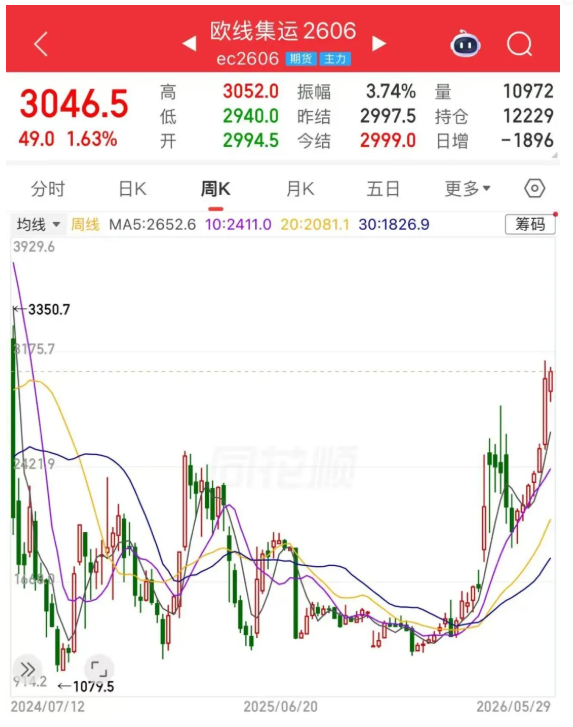Expand the 更多 period dropdown
Screen dimensions: 573x727
(x=467, y=189)
